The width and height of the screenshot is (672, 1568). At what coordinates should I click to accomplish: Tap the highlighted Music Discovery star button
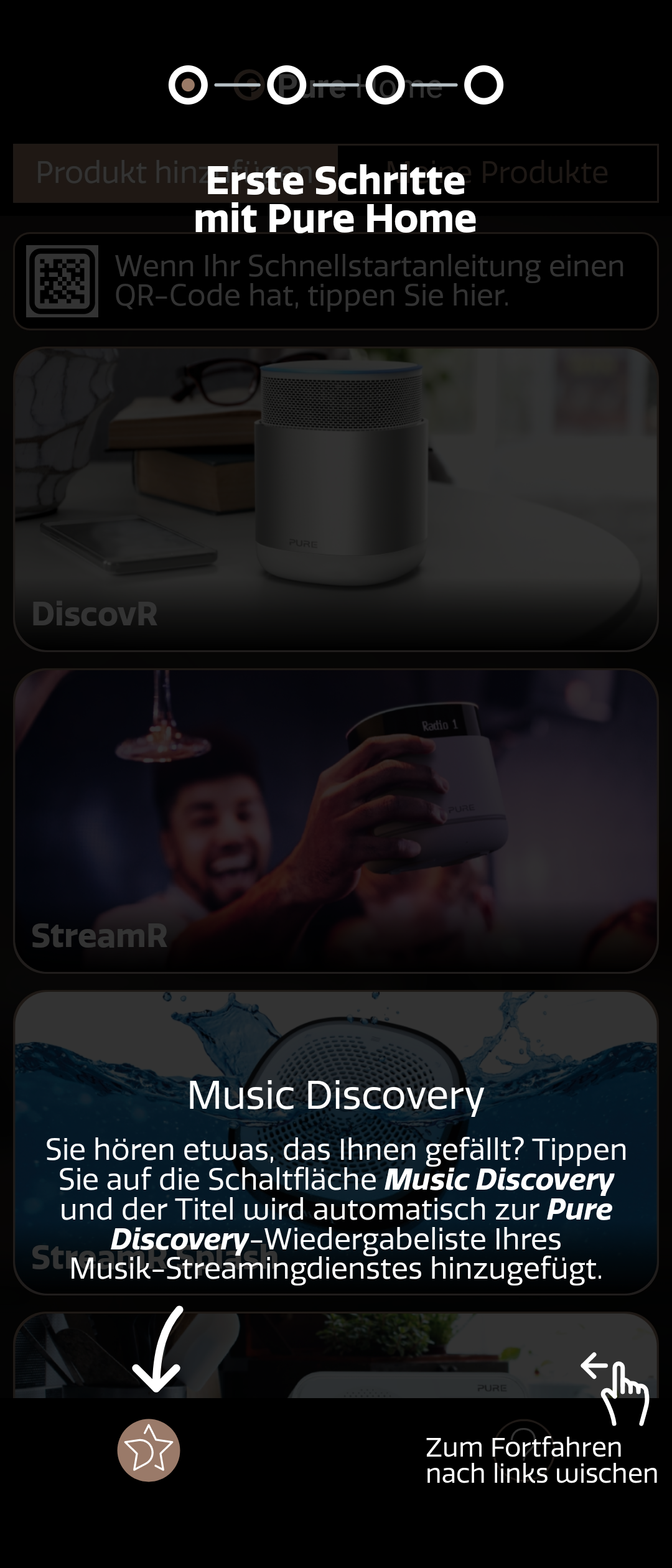[149, 1450]
